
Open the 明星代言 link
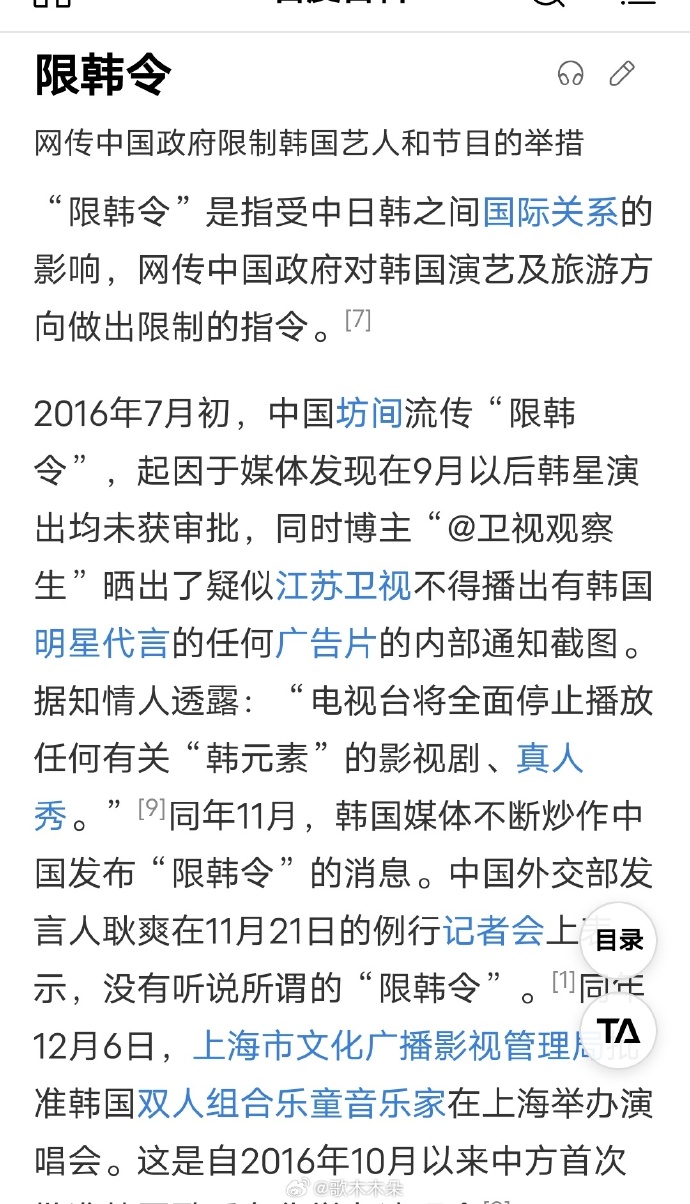pyautogui.click(x=101, y=644)
